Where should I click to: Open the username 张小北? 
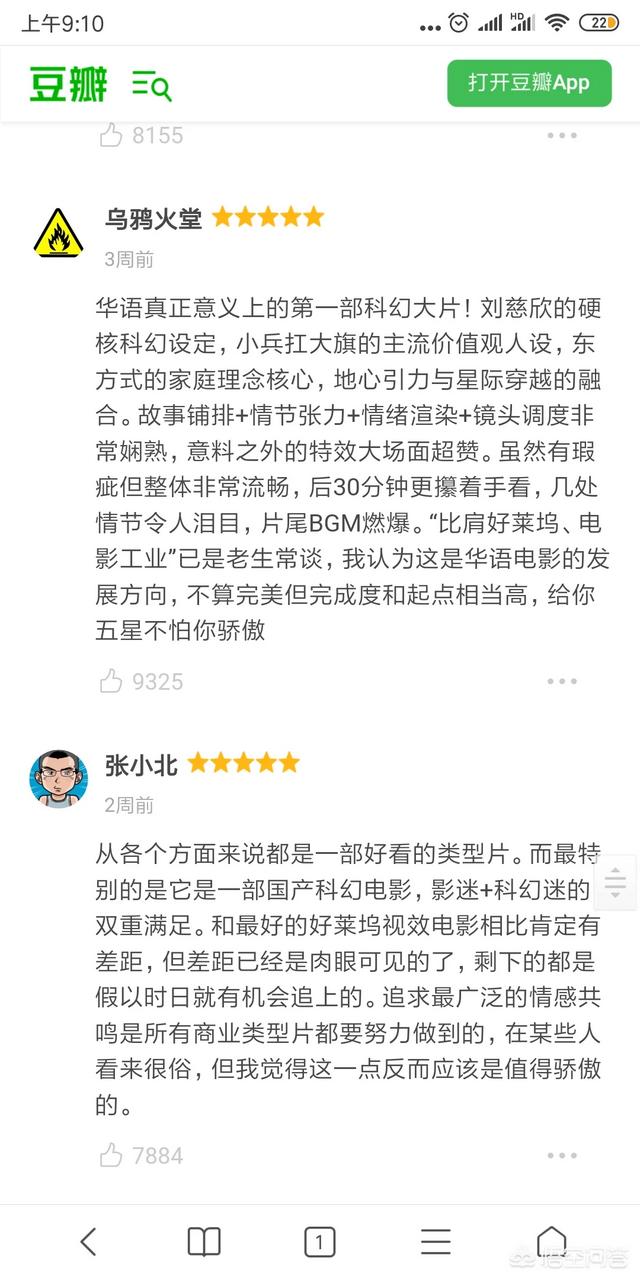tap(141, 765)
